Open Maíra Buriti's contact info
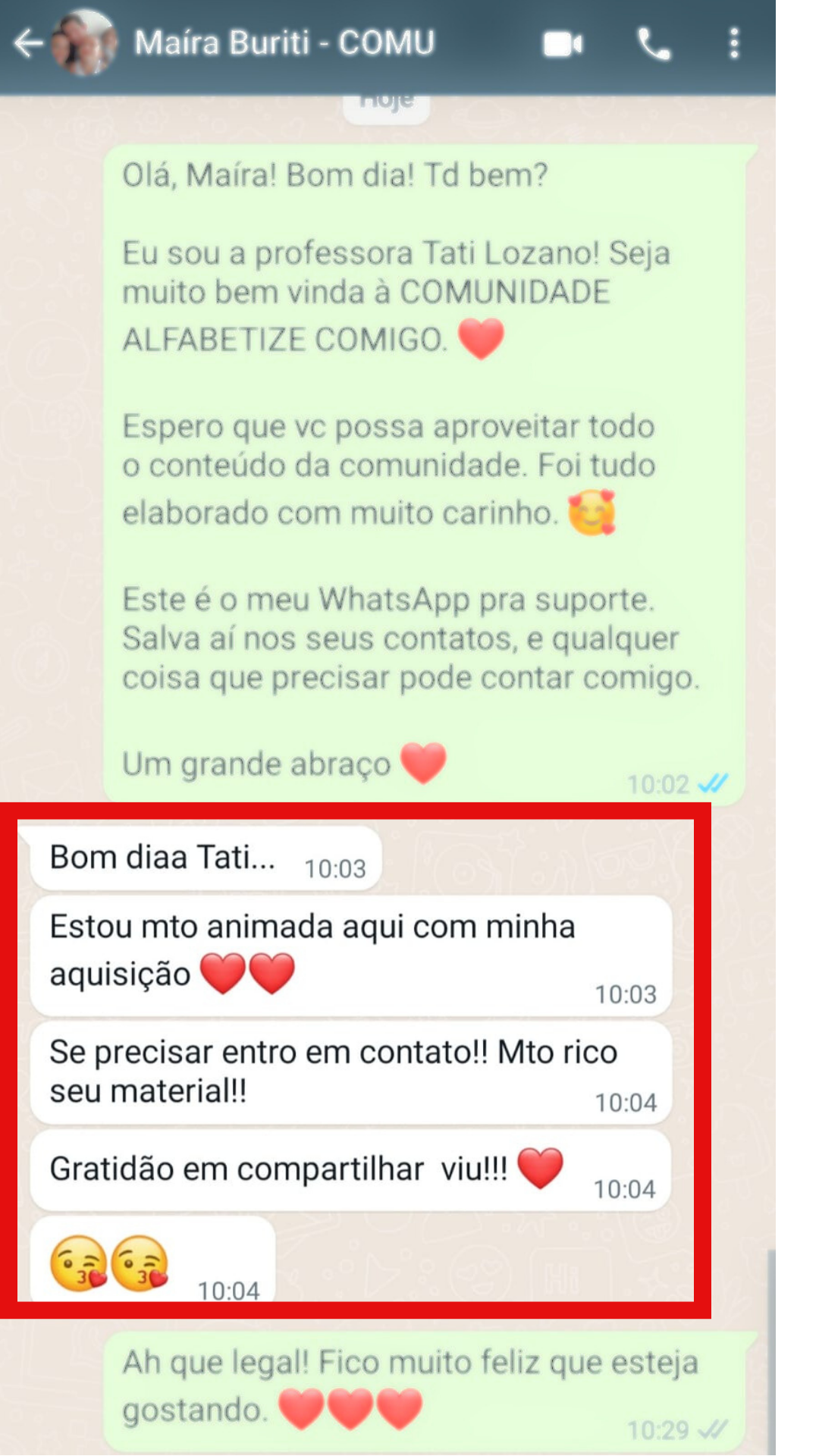819x1456 pixels. tap(284, 43)
